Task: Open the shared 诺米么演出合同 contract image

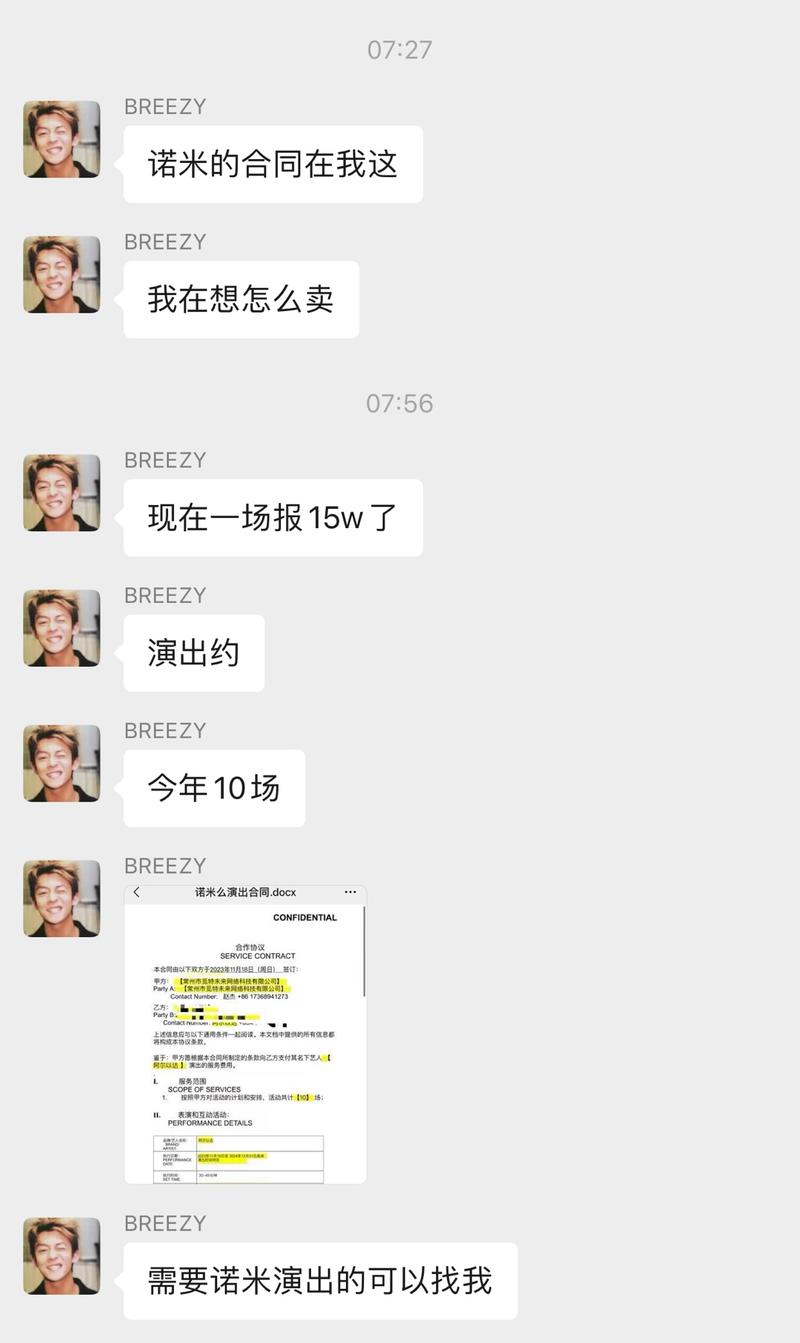Action: tap(245, 1033)
